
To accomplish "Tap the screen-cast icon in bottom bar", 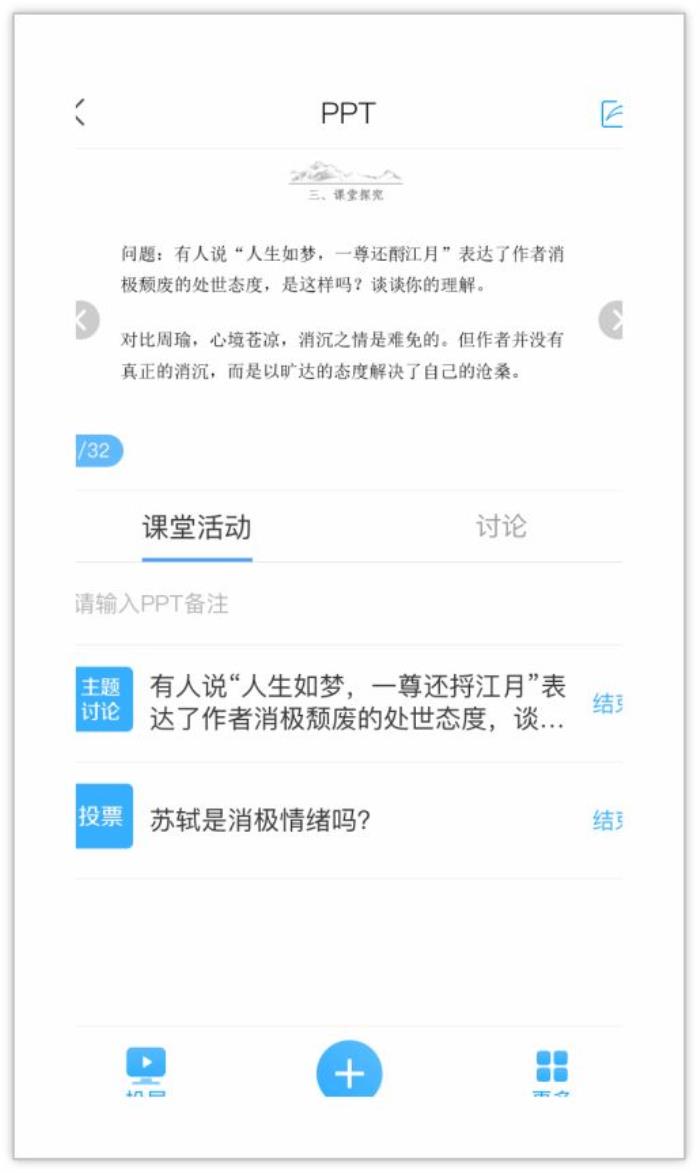I will coord(146,1067).
